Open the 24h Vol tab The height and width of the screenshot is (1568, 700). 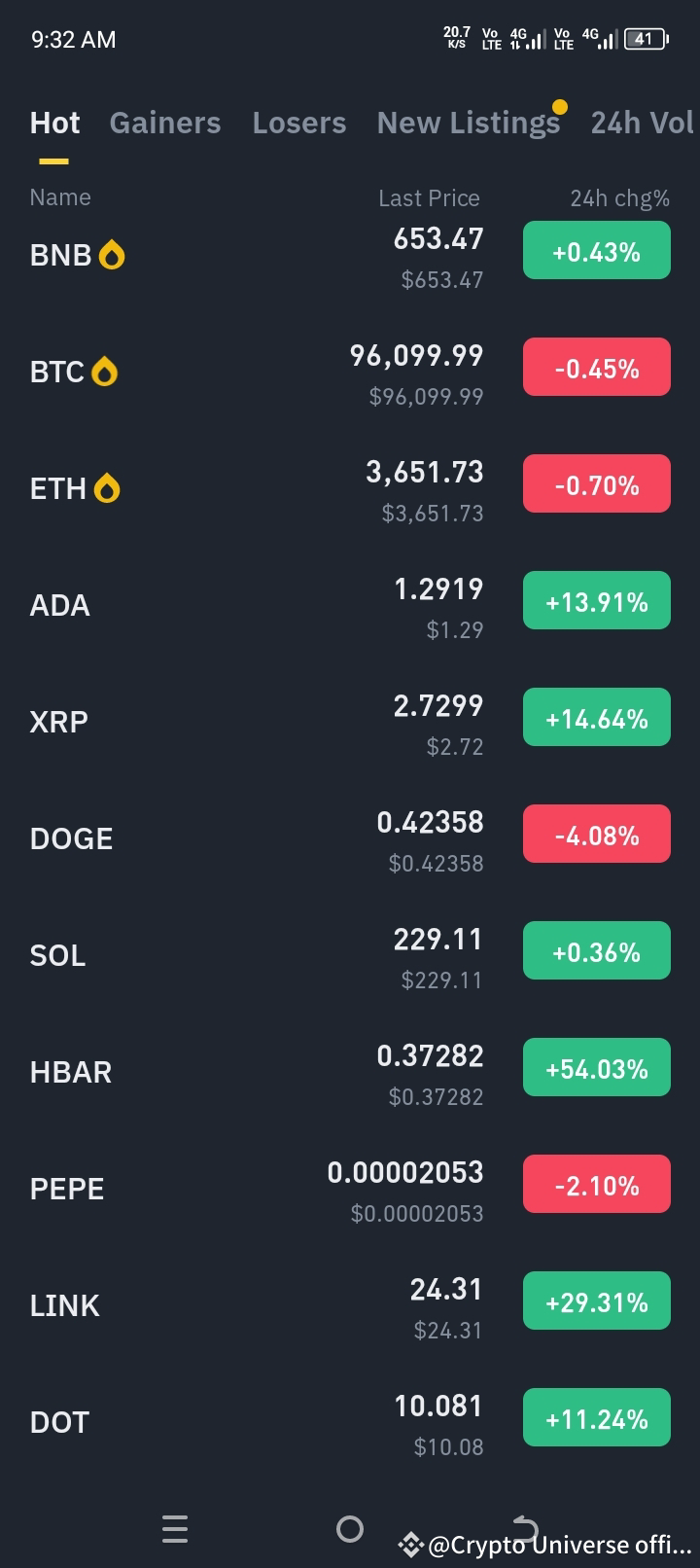(642, 123)
